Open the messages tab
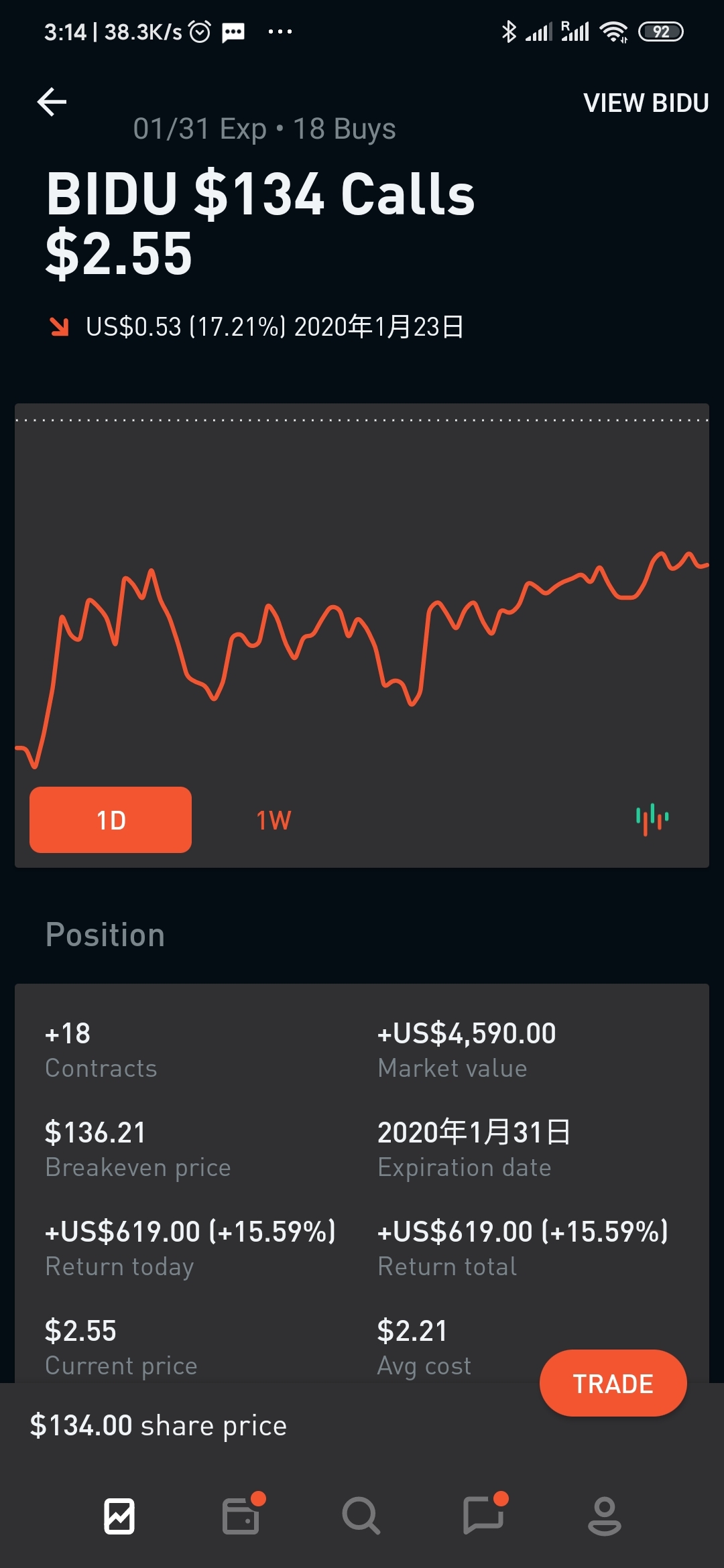 pos(483,1516)
